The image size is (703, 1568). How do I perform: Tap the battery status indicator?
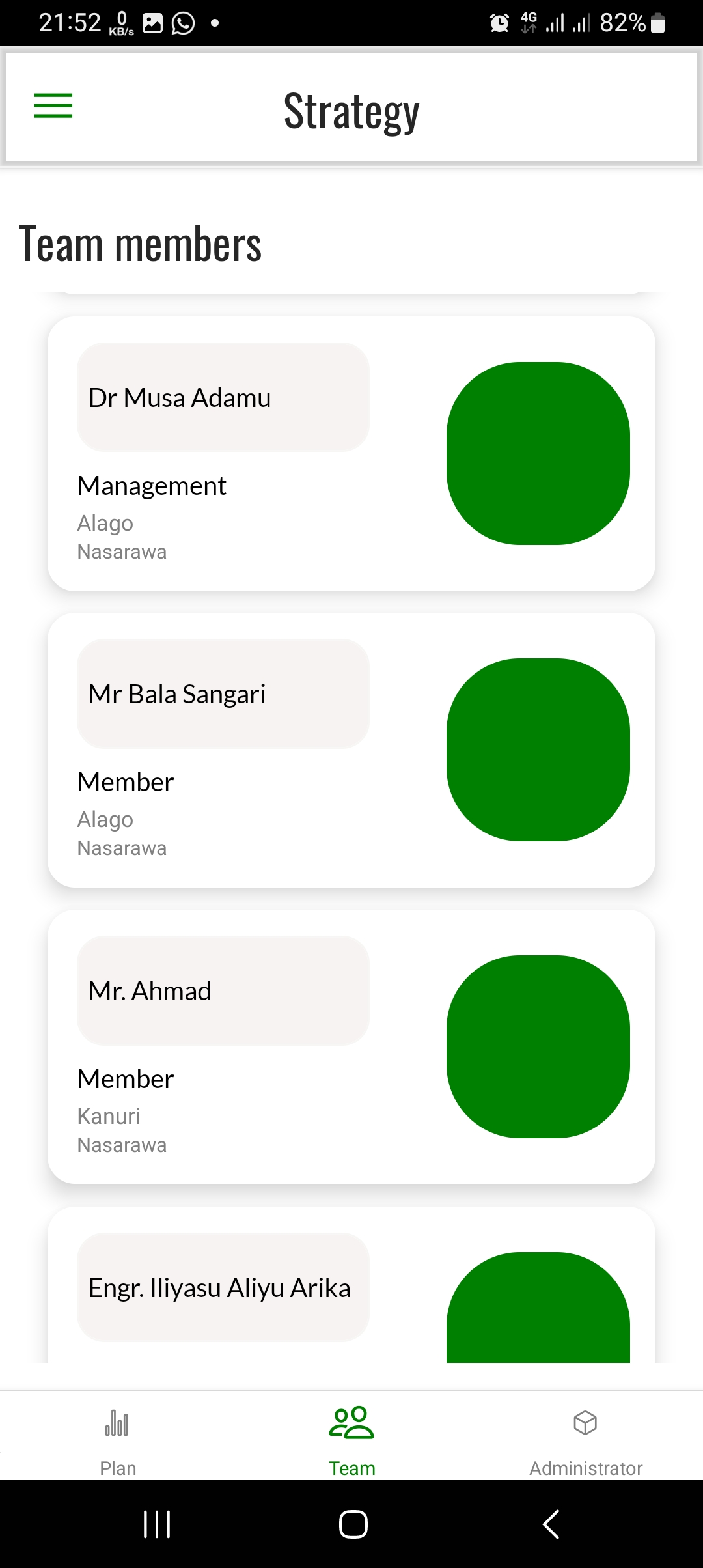point(657,22)
